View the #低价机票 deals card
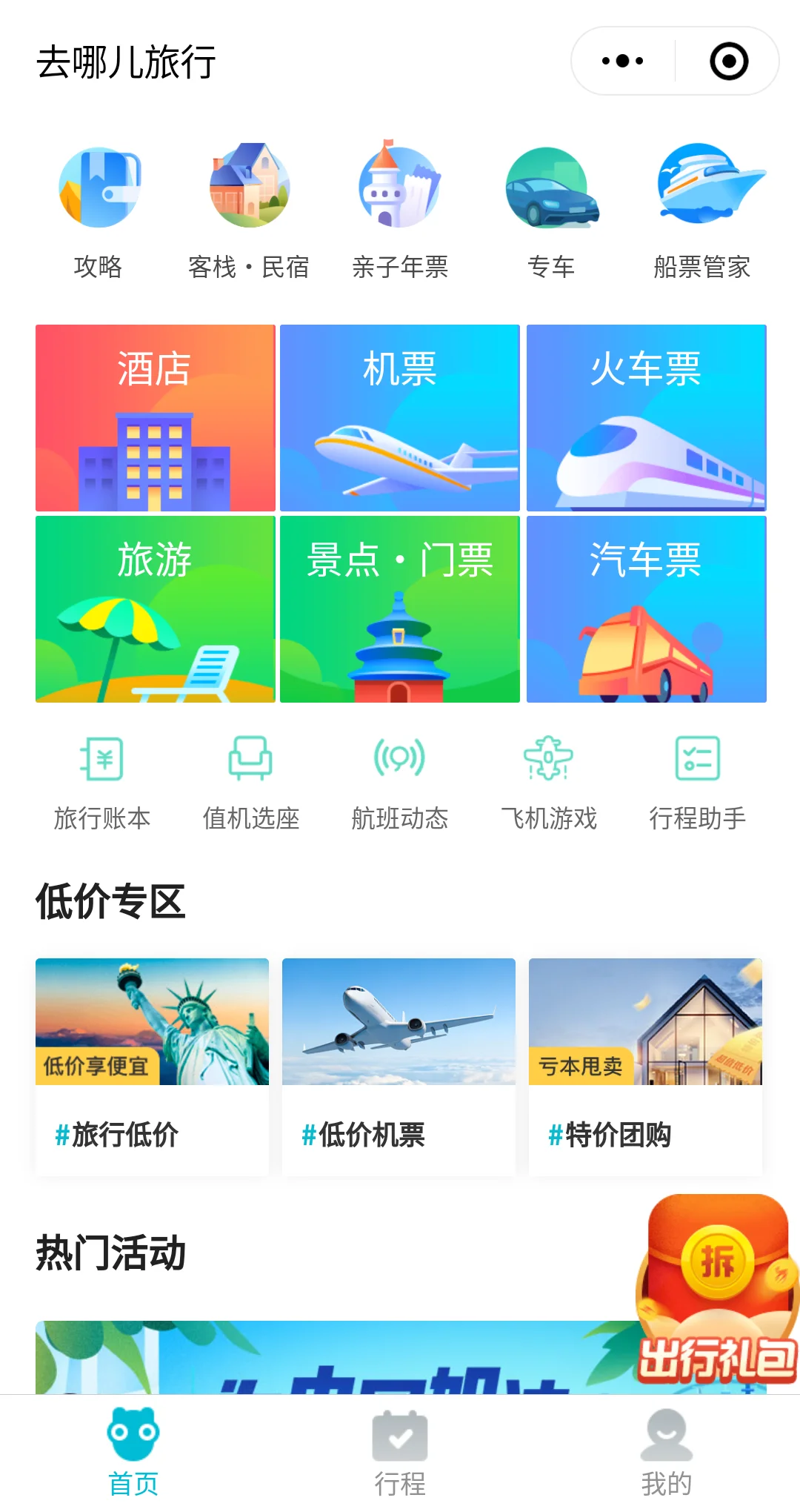 399,1067
